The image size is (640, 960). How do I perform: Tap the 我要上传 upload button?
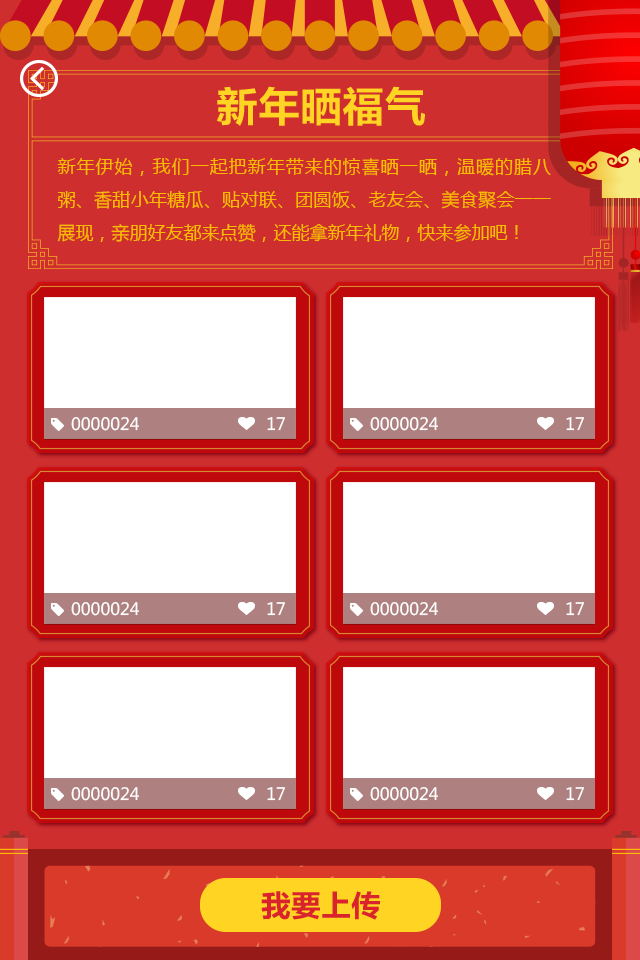point(320,905)
